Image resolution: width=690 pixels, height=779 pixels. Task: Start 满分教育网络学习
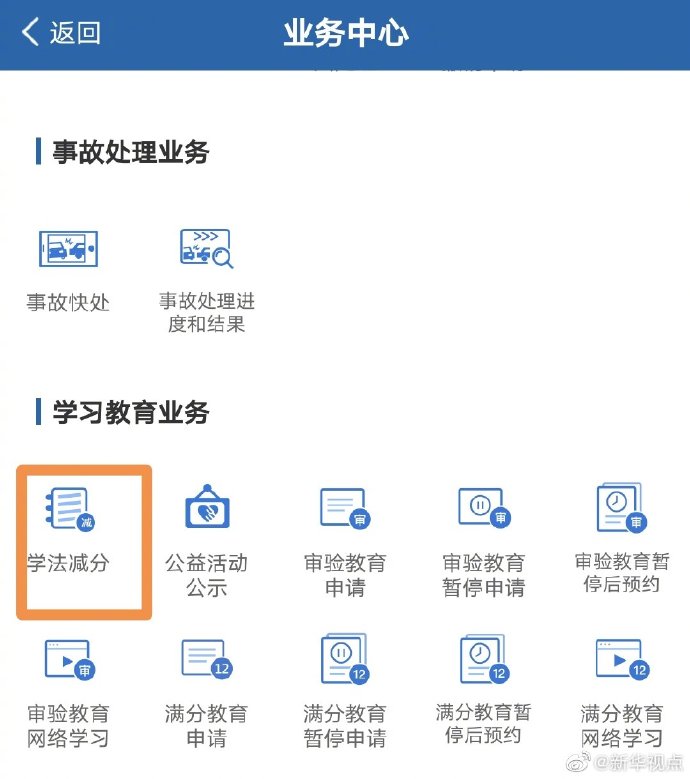pos(621,690)
